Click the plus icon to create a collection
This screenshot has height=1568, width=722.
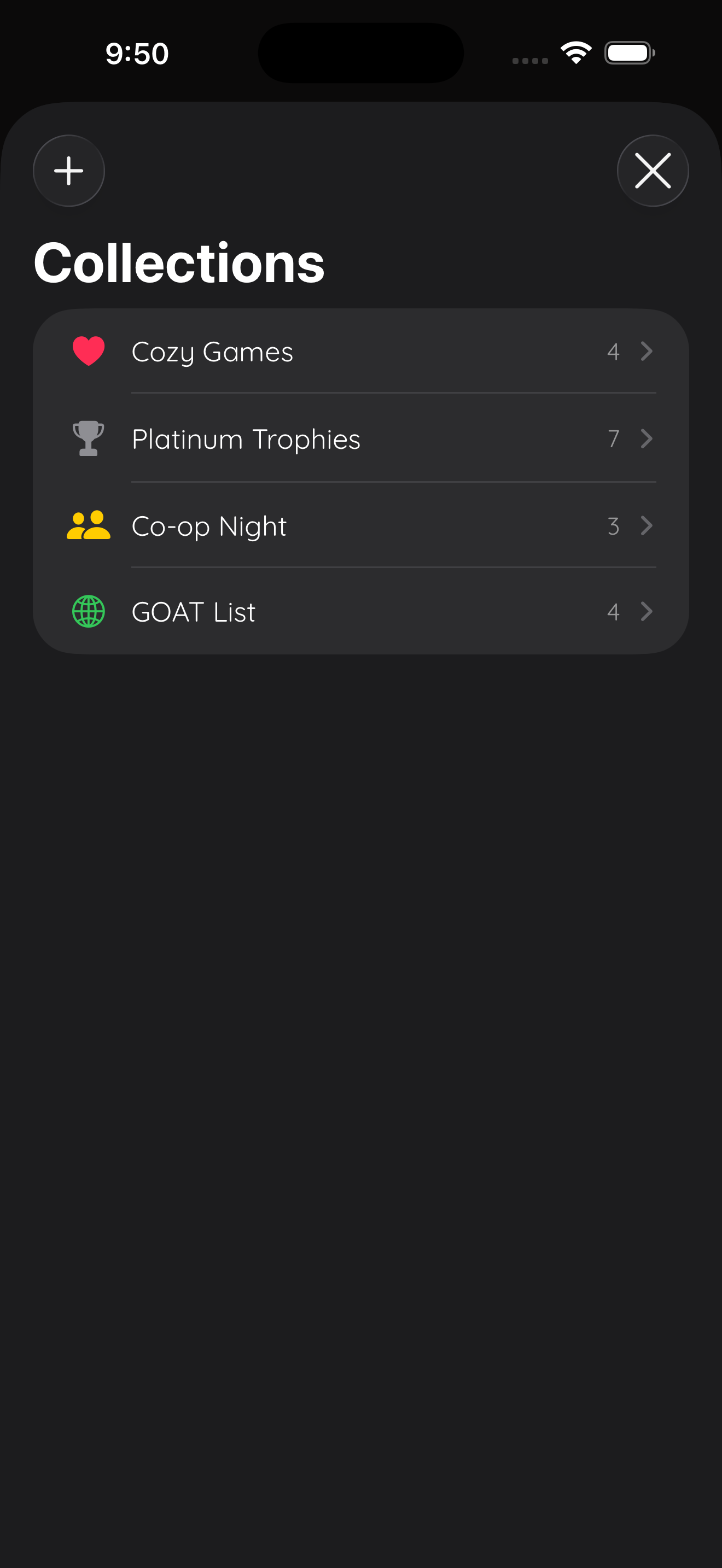[x=69, y=171]
